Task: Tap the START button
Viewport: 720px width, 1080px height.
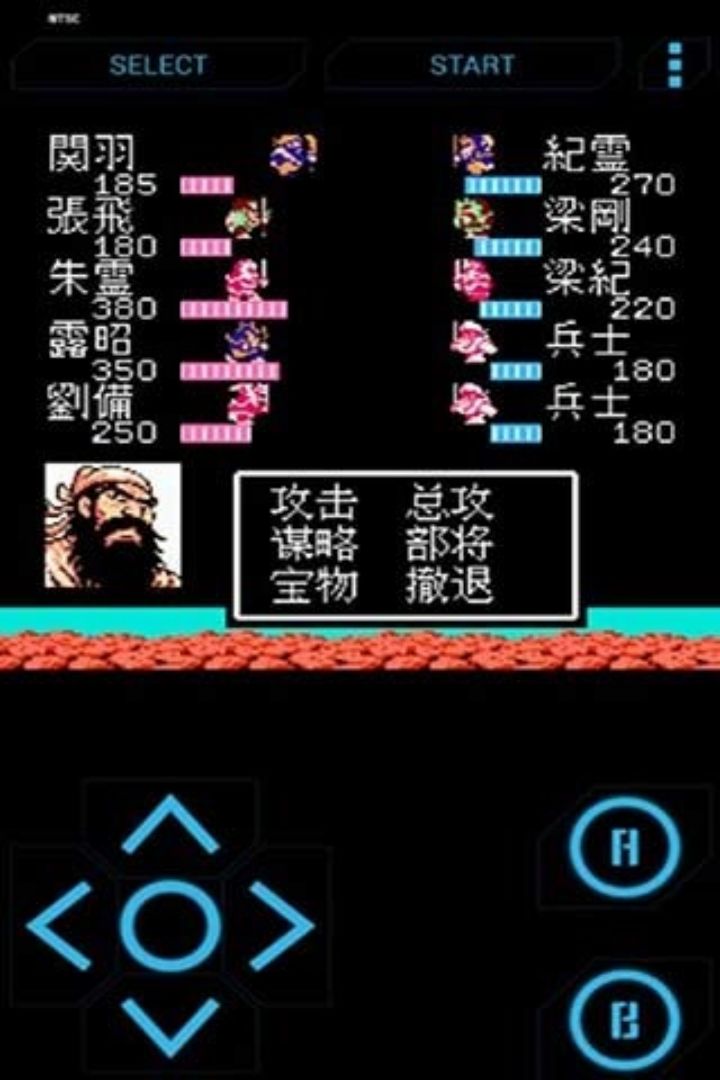Action: (471, 65)
